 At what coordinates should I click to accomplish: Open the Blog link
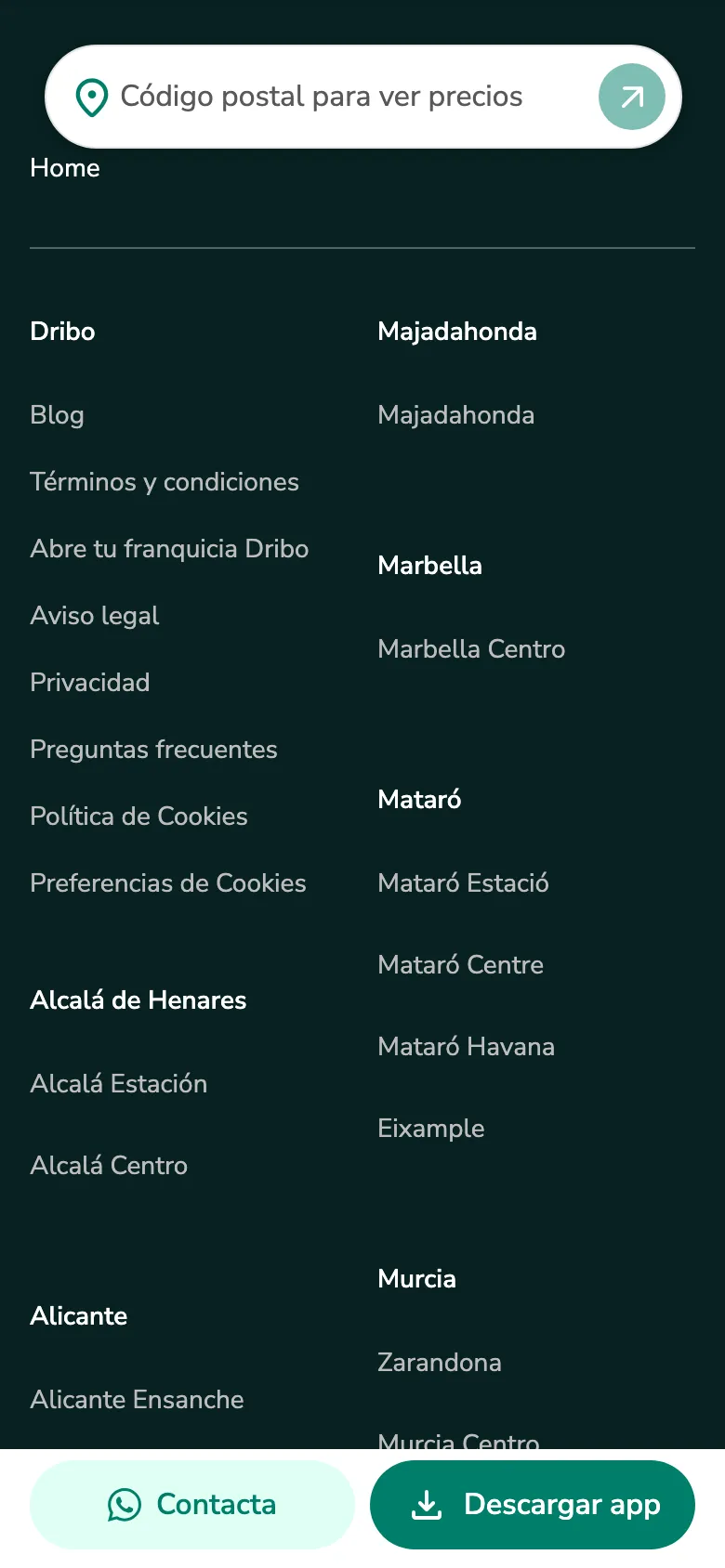(x=57, y=415)
